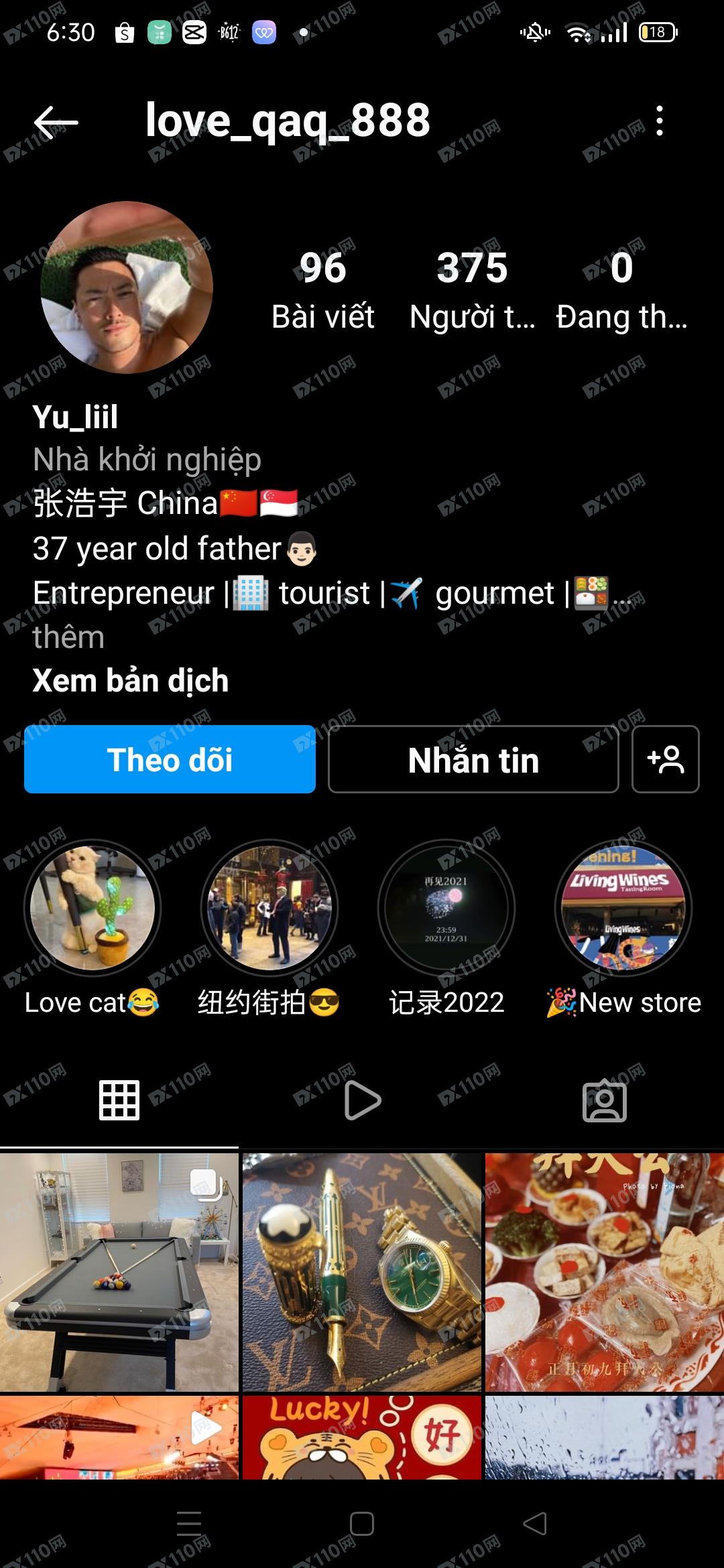This screenshot has width=724, height=1568.
Task: Open the Love cat story highlight
Action: click(x=93, y=908)
